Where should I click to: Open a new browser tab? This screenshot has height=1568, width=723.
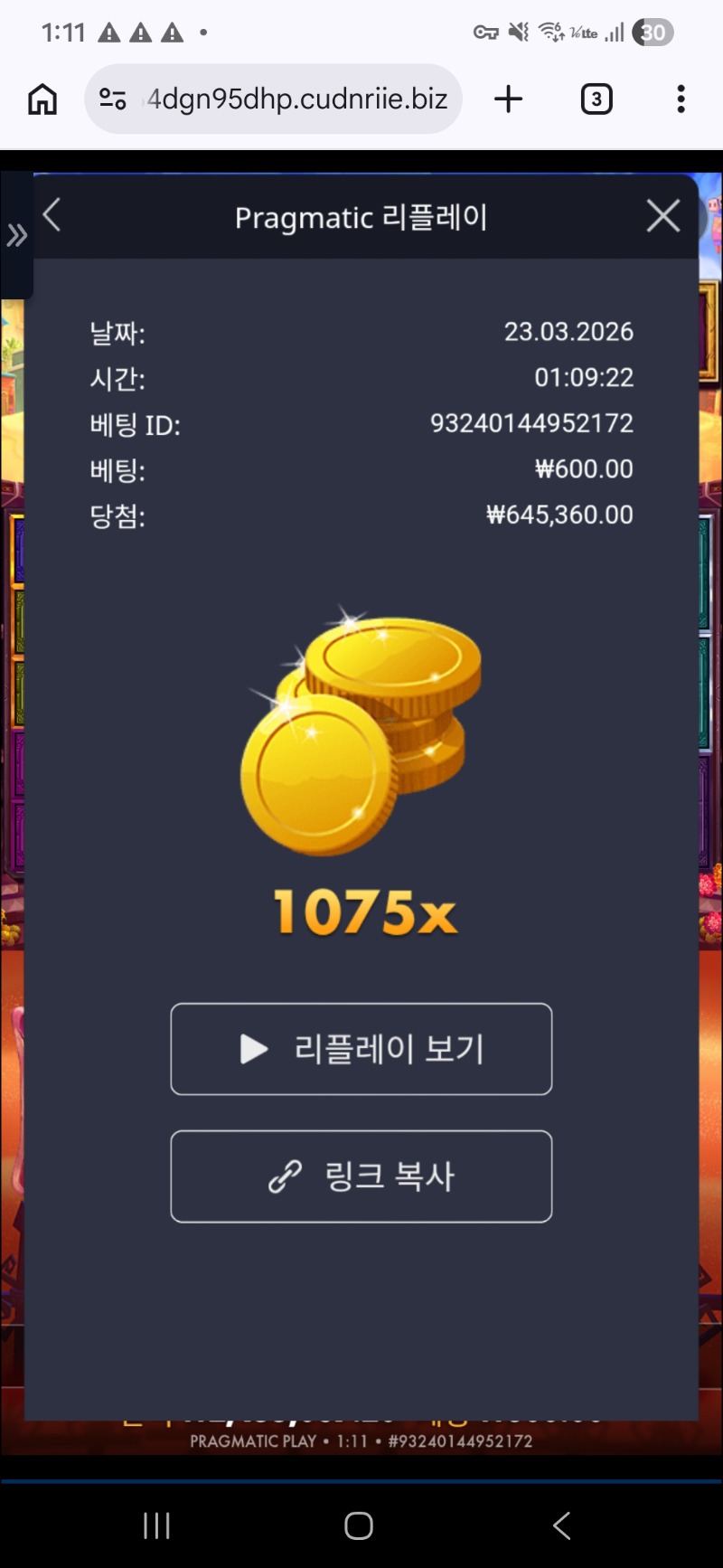tap(509, 99)
